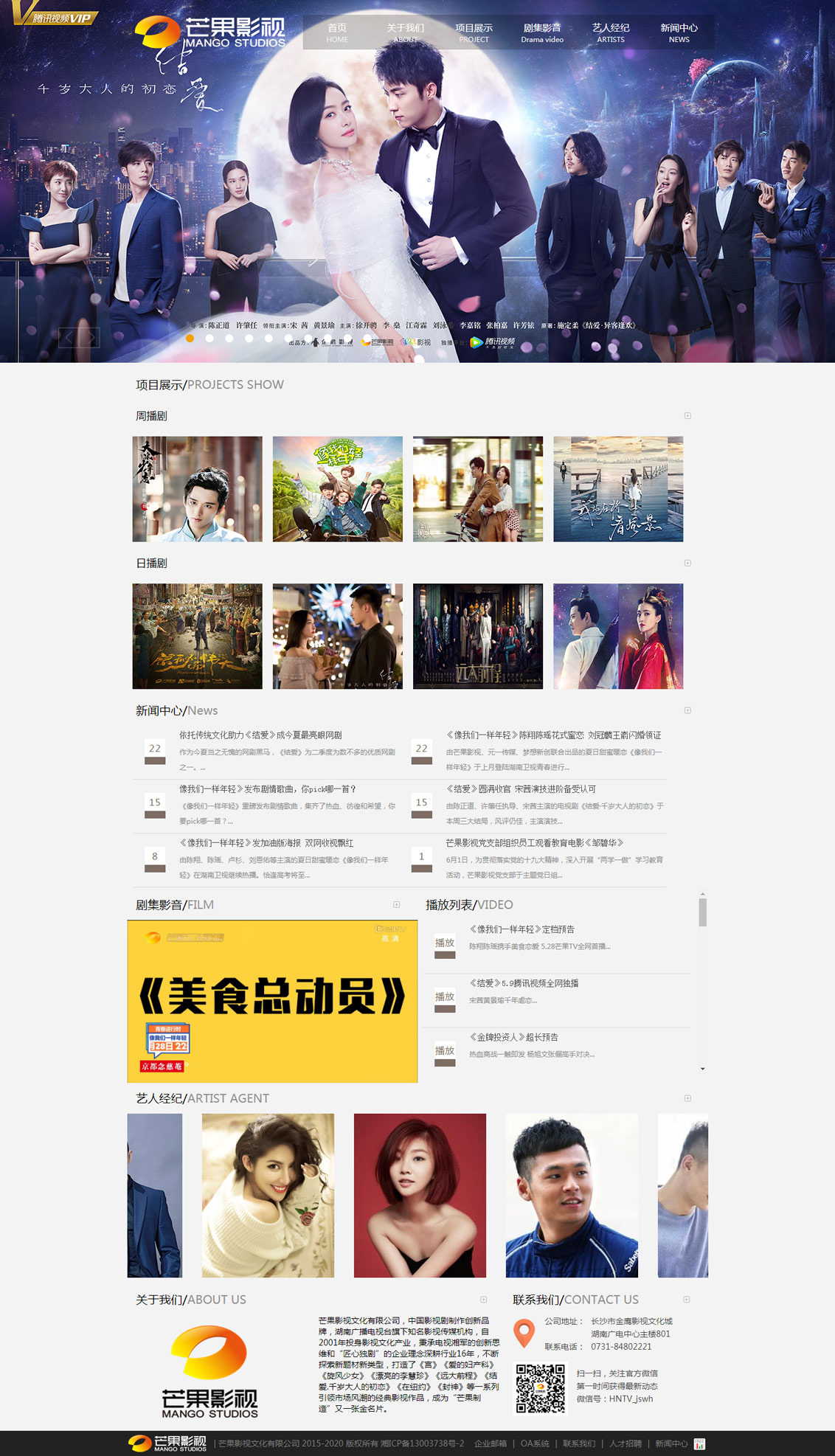Expand the 艺人经纪 ARTIST AGENT more icon
This screenshot has width=835, height=1456.
[687, 1098]
